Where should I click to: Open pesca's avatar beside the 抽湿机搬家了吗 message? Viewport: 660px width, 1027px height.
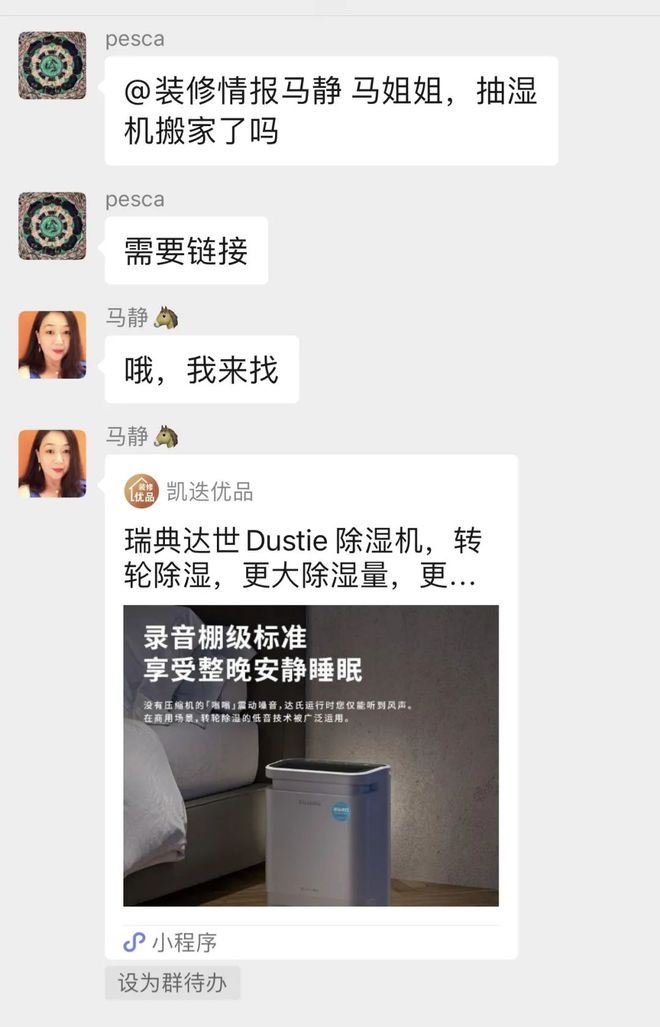click(x=52, y=65)
